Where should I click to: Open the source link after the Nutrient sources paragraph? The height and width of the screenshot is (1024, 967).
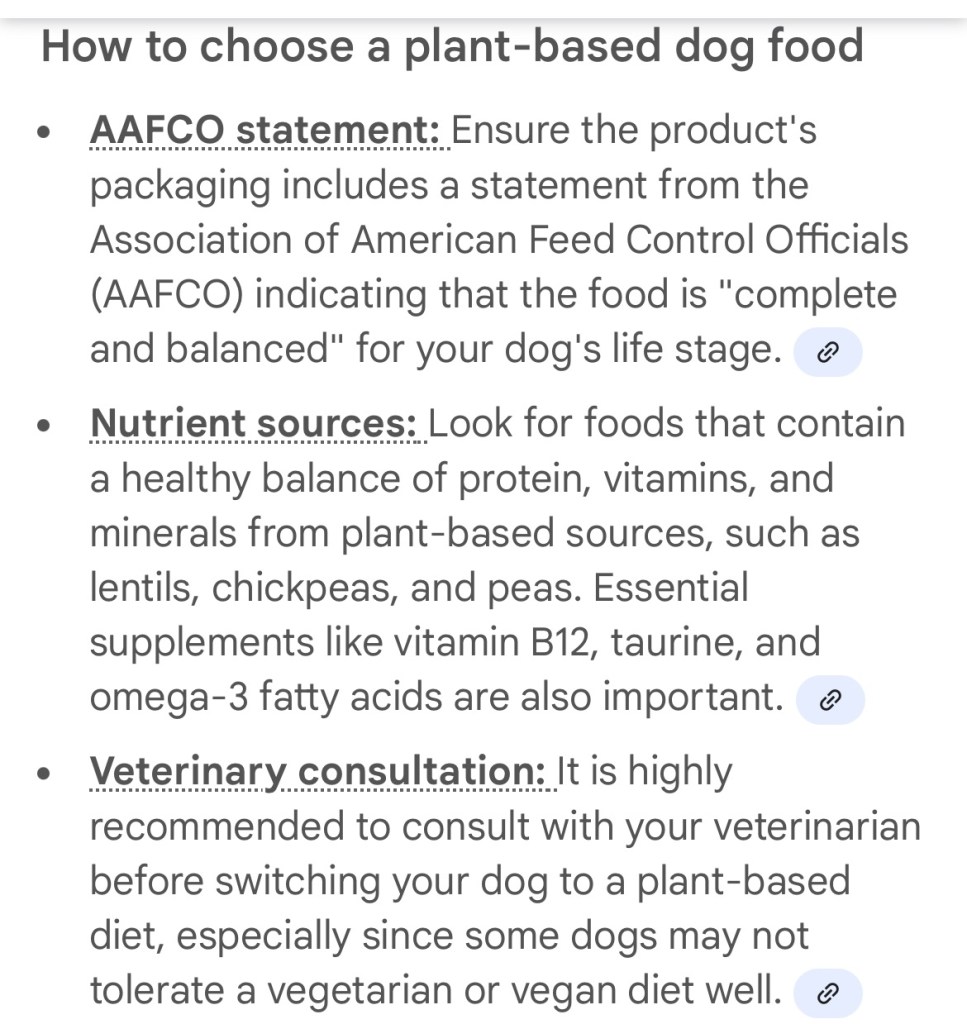point(829,701)
